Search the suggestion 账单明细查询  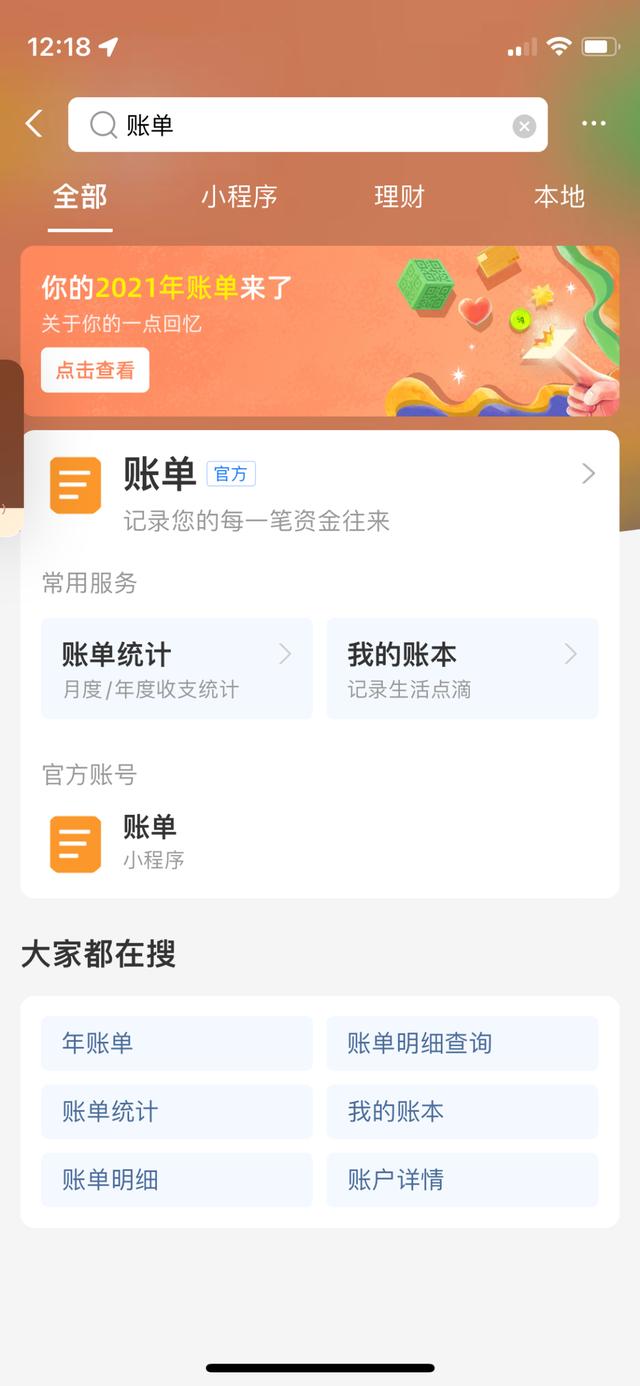(x=462, y=1043)
